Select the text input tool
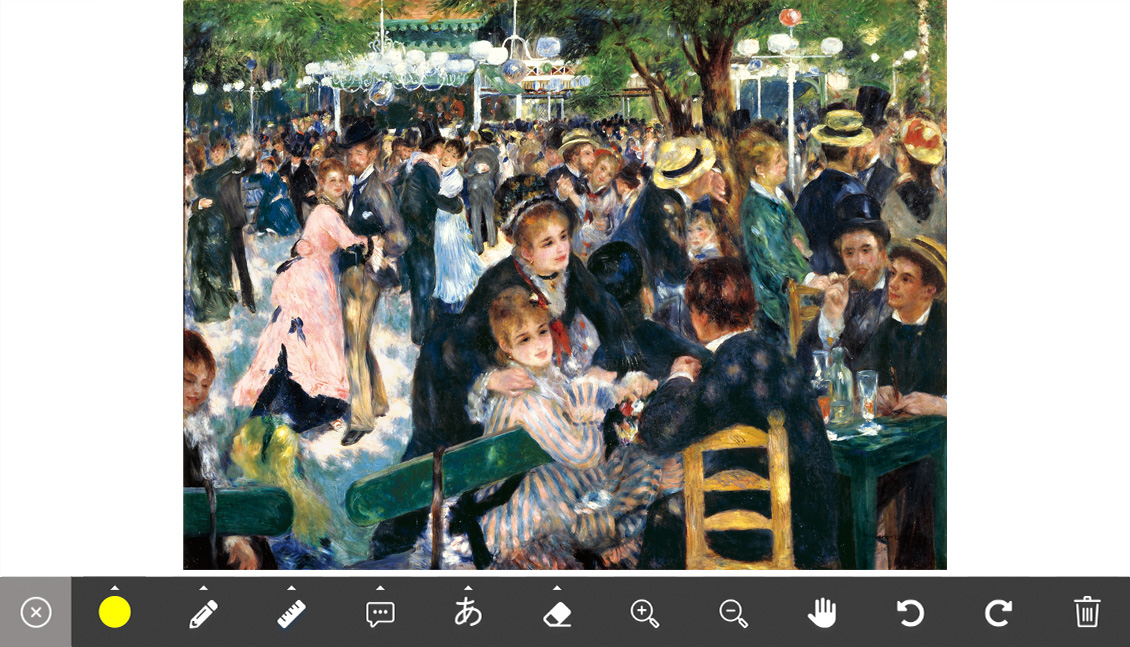Screen dimensions: 1130x647 pyautogui.click(x=468, y=613)
